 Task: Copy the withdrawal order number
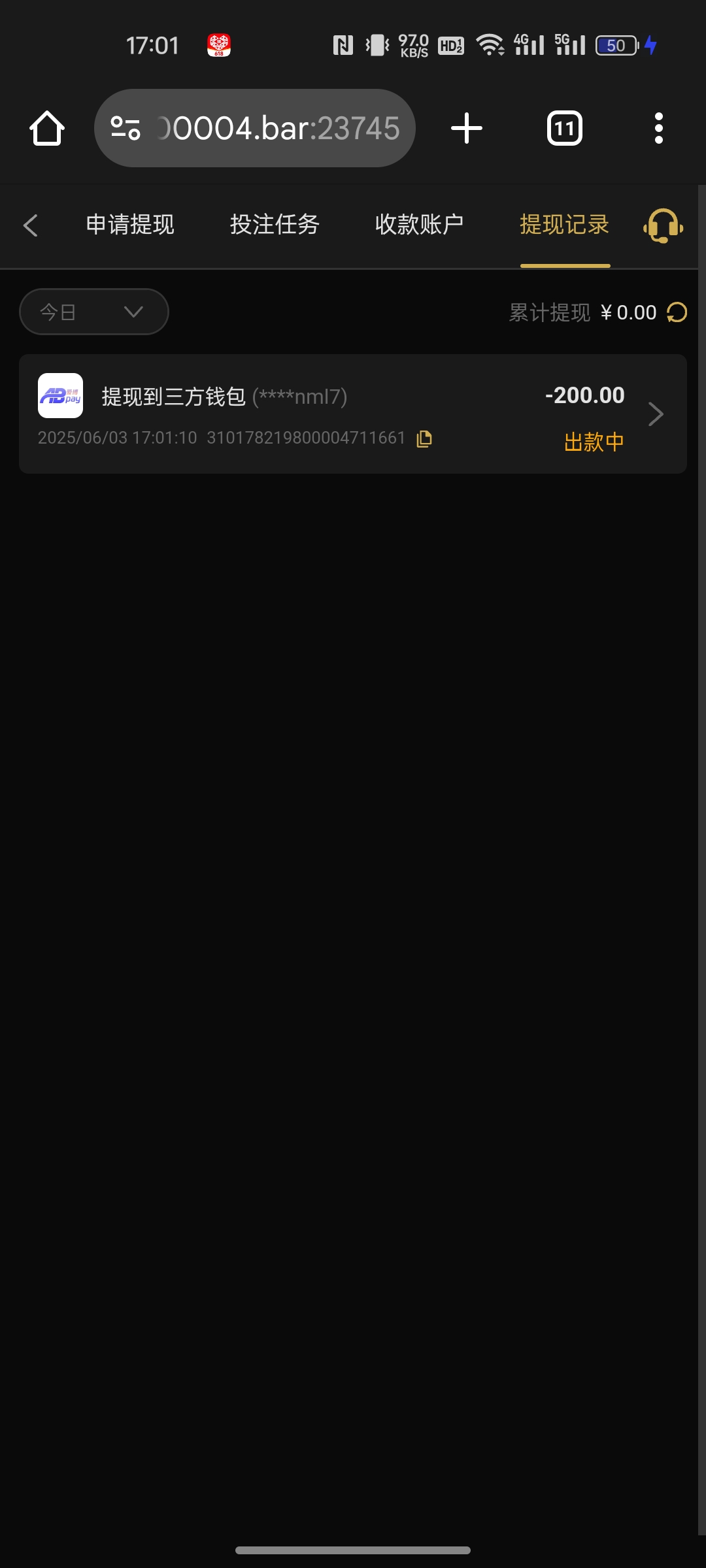pos(424,438)
